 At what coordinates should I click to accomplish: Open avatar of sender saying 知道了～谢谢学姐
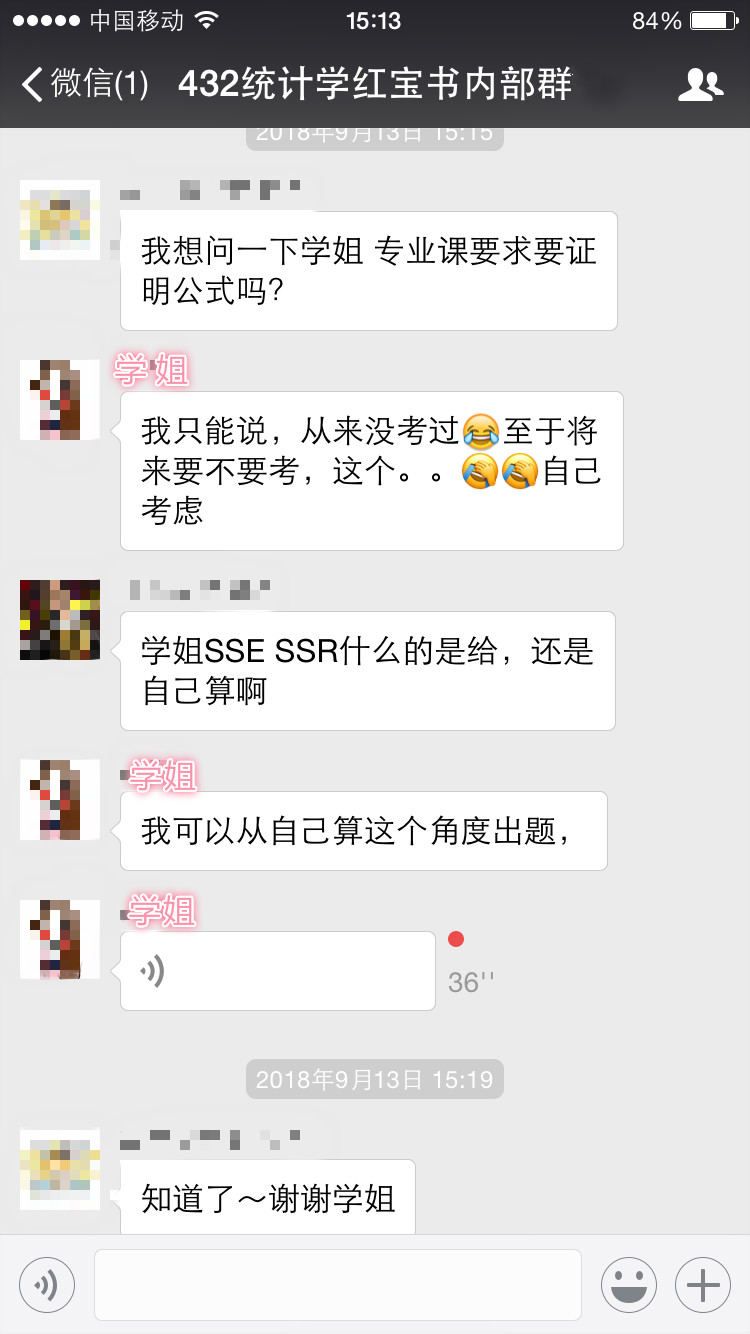[60, 1168]
